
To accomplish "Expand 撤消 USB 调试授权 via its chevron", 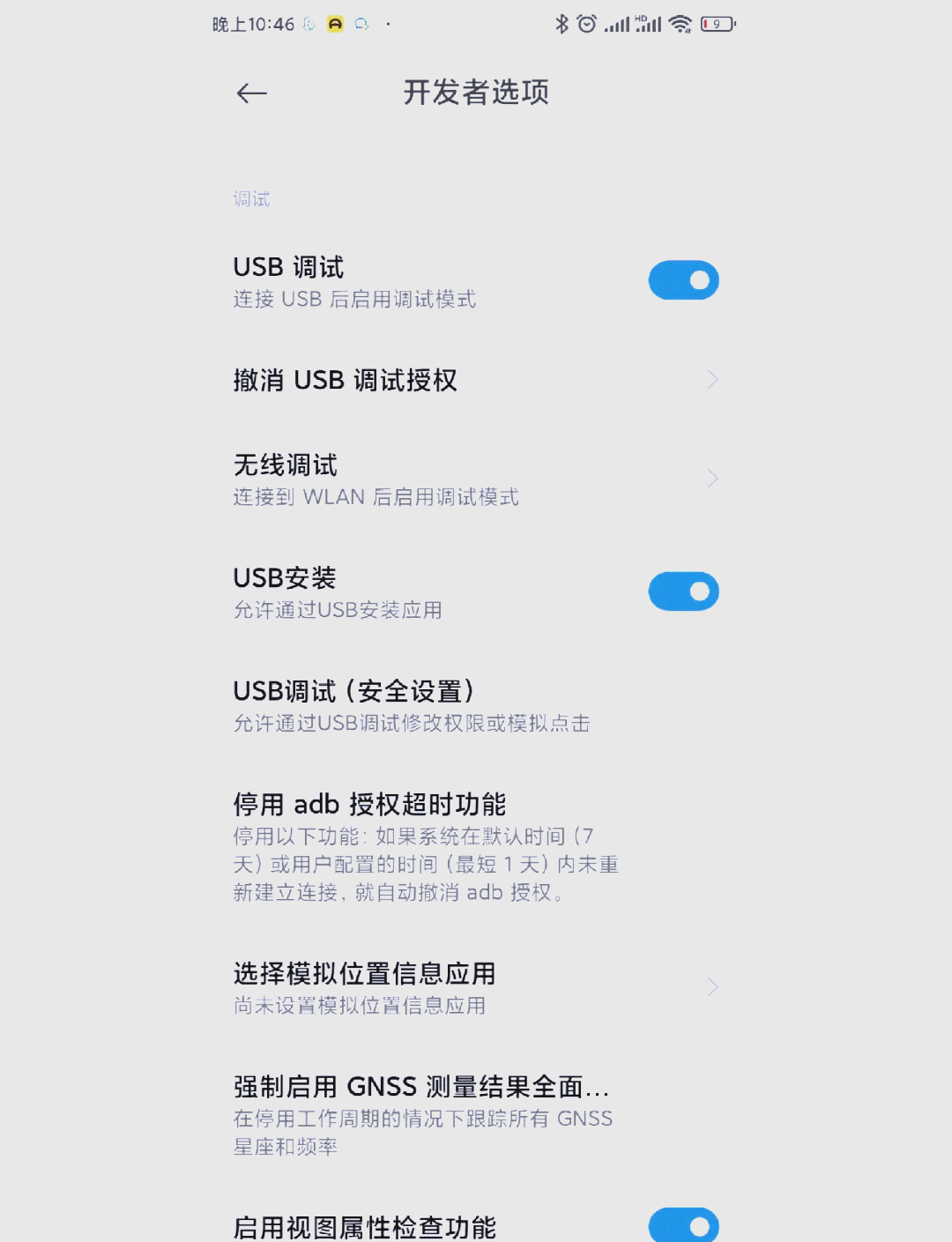I will [x=713, y=379].
